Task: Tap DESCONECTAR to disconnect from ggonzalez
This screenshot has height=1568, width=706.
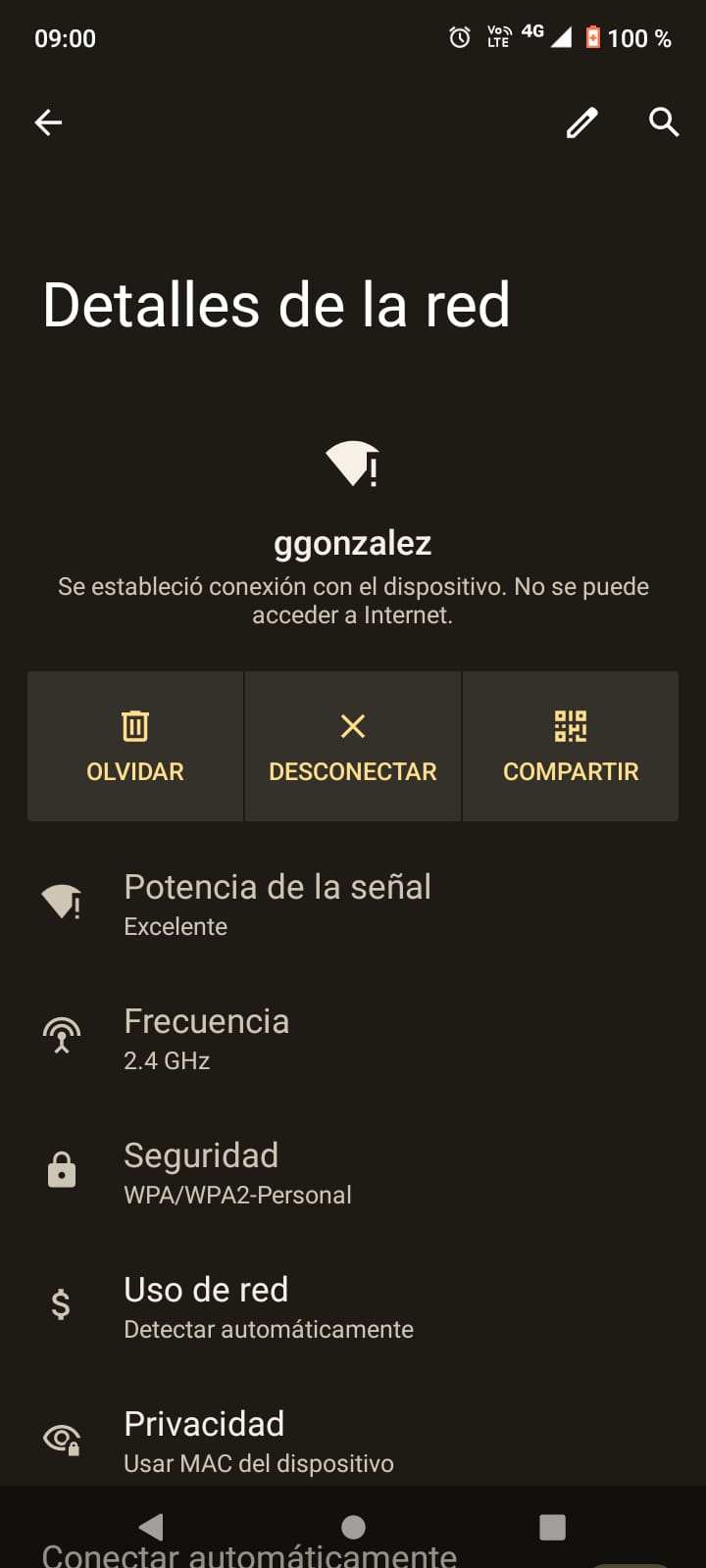Action: pos(353,747)
